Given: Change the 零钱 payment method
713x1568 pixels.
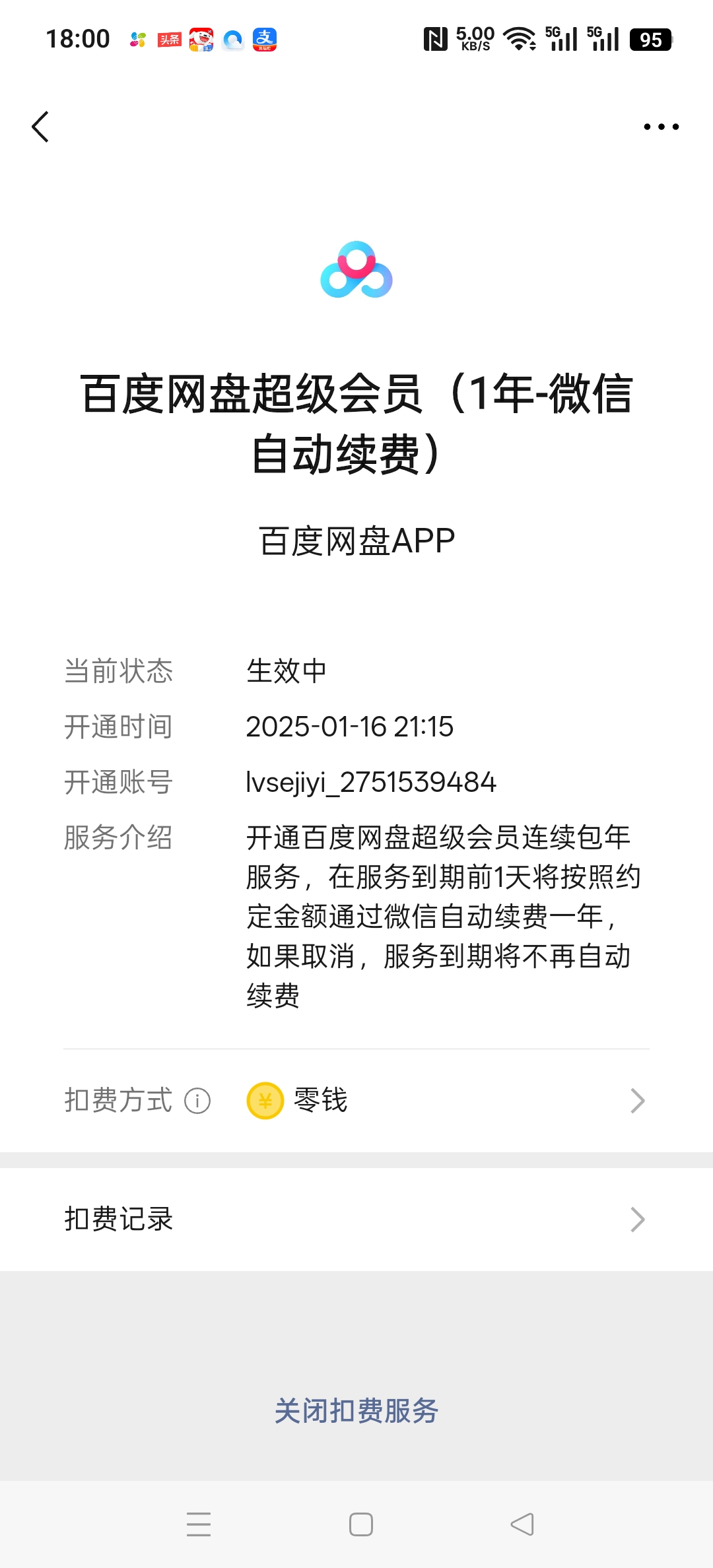Looking at the screenshot, I should tap(436, 1101).
